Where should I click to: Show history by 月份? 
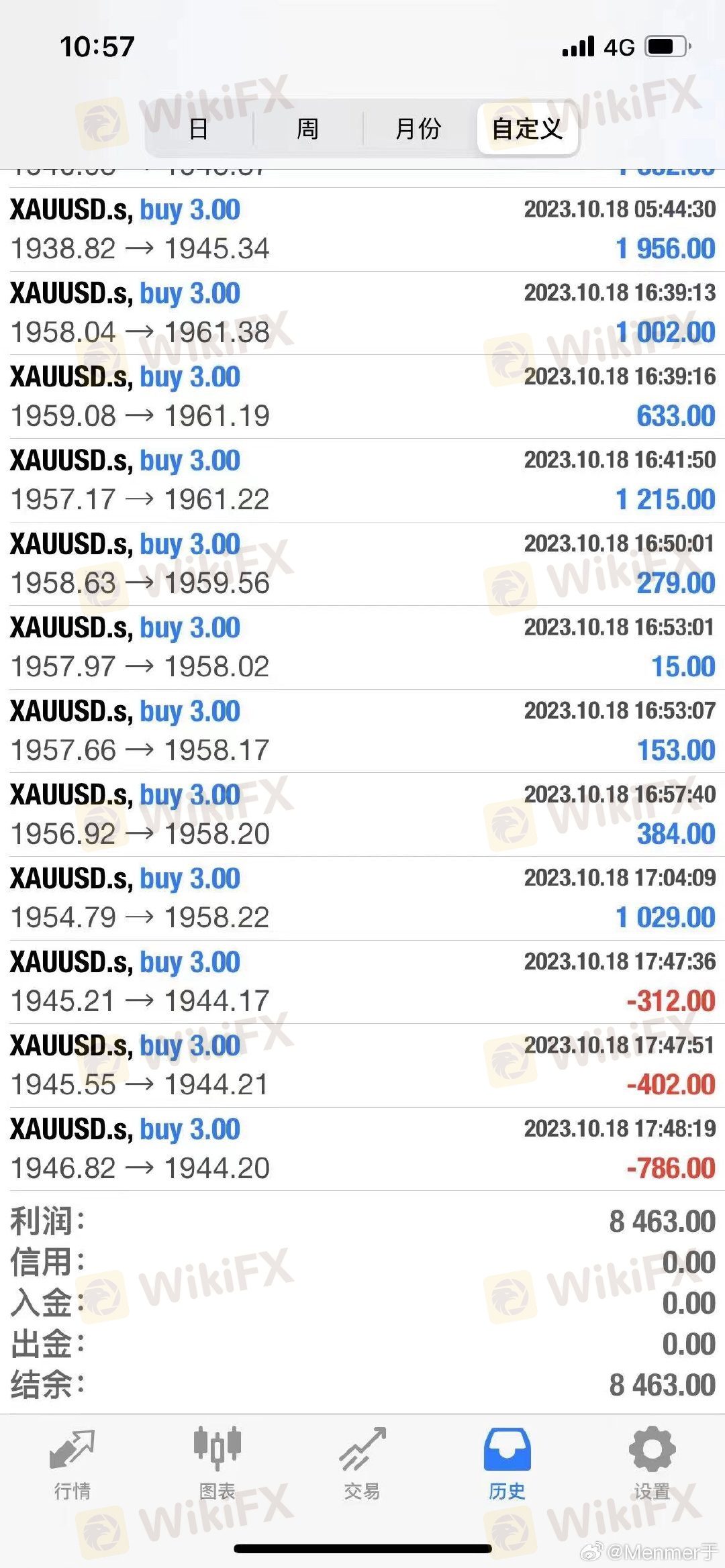pos(418,128)
